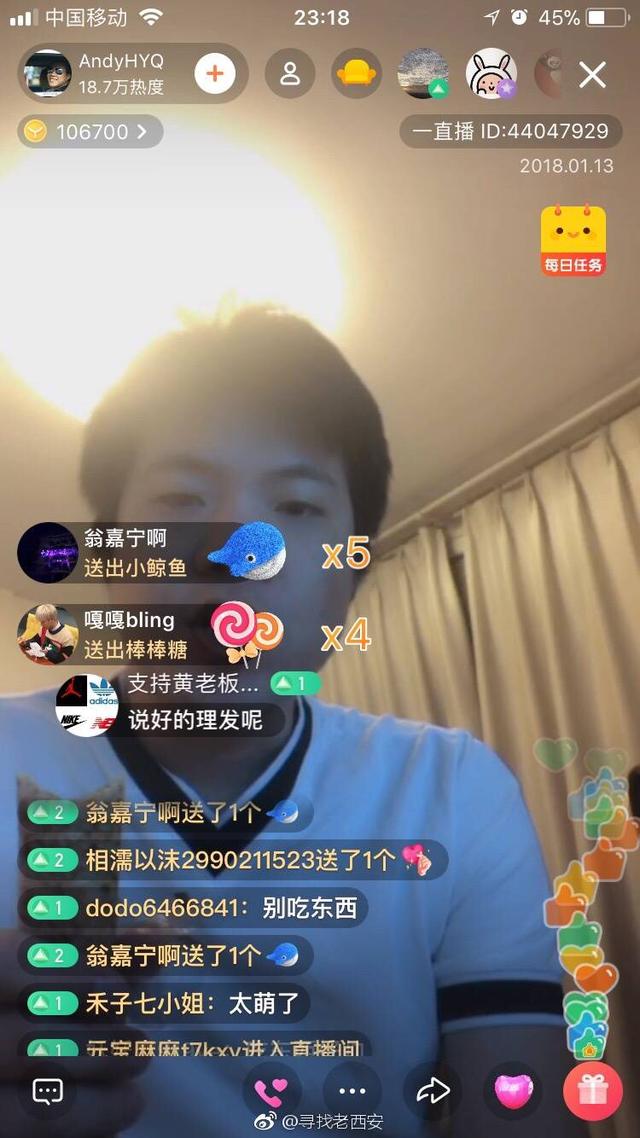Share this live stream
The height and width of the screenshot is (1138, 640).
433,1091
